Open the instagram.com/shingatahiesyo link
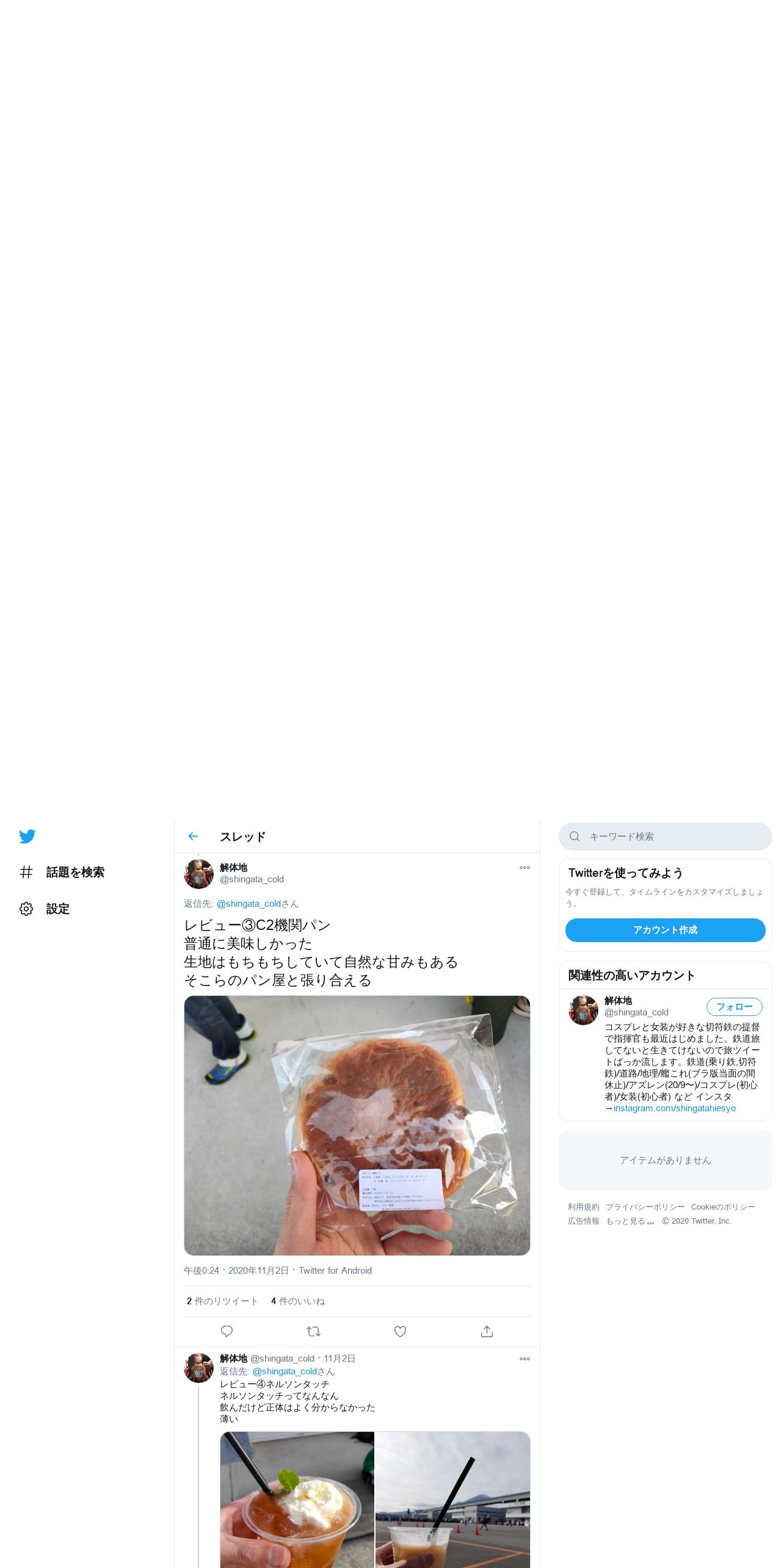Viewport: 784px width, 1568px height. [x=675, y=1108]
